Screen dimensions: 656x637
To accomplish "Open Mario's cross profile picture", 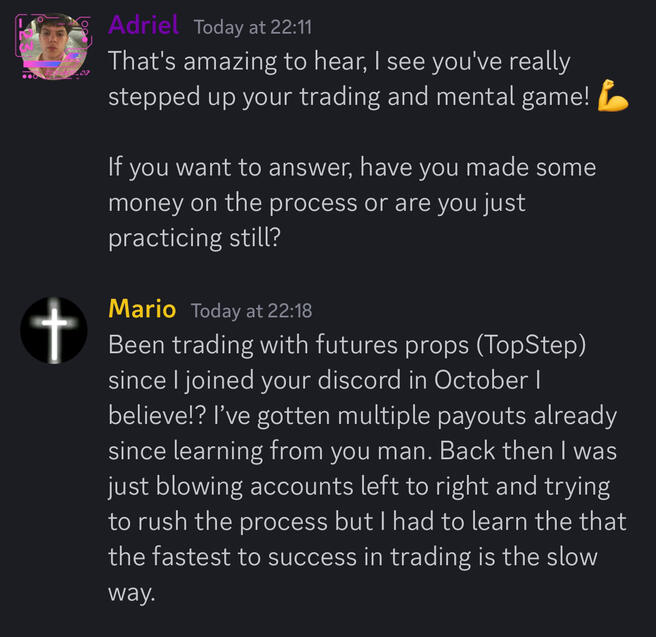I will point(54,329).
